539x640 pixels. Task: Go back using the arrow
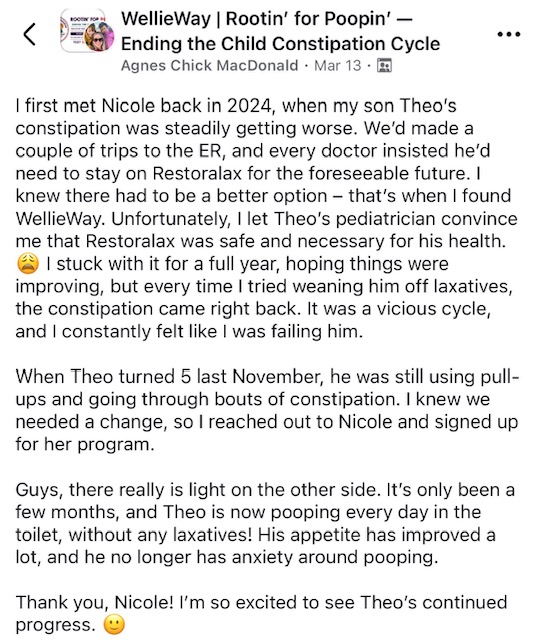click(30, 34)
